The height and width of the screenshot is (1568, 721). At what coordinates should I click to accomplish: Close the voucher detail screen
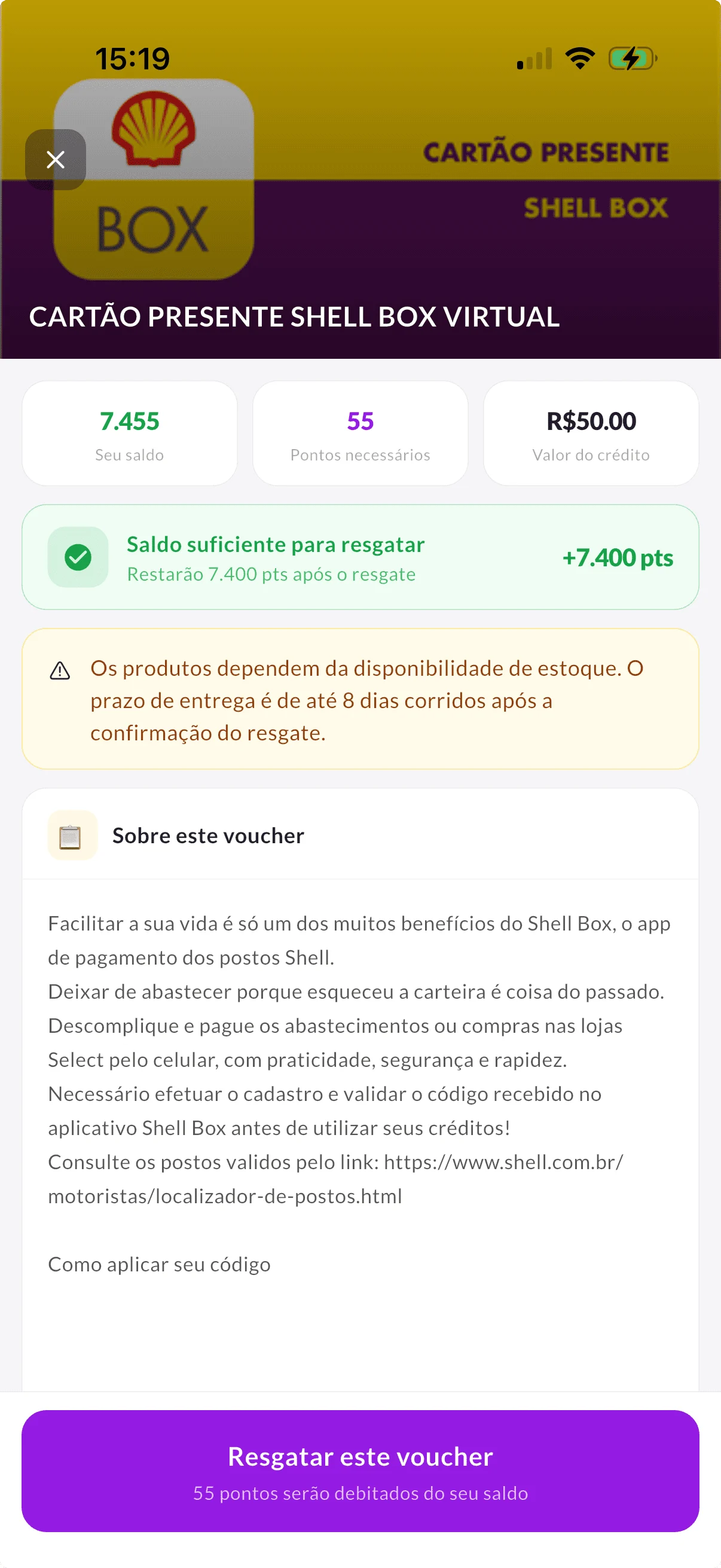click(x=56, y=160)
